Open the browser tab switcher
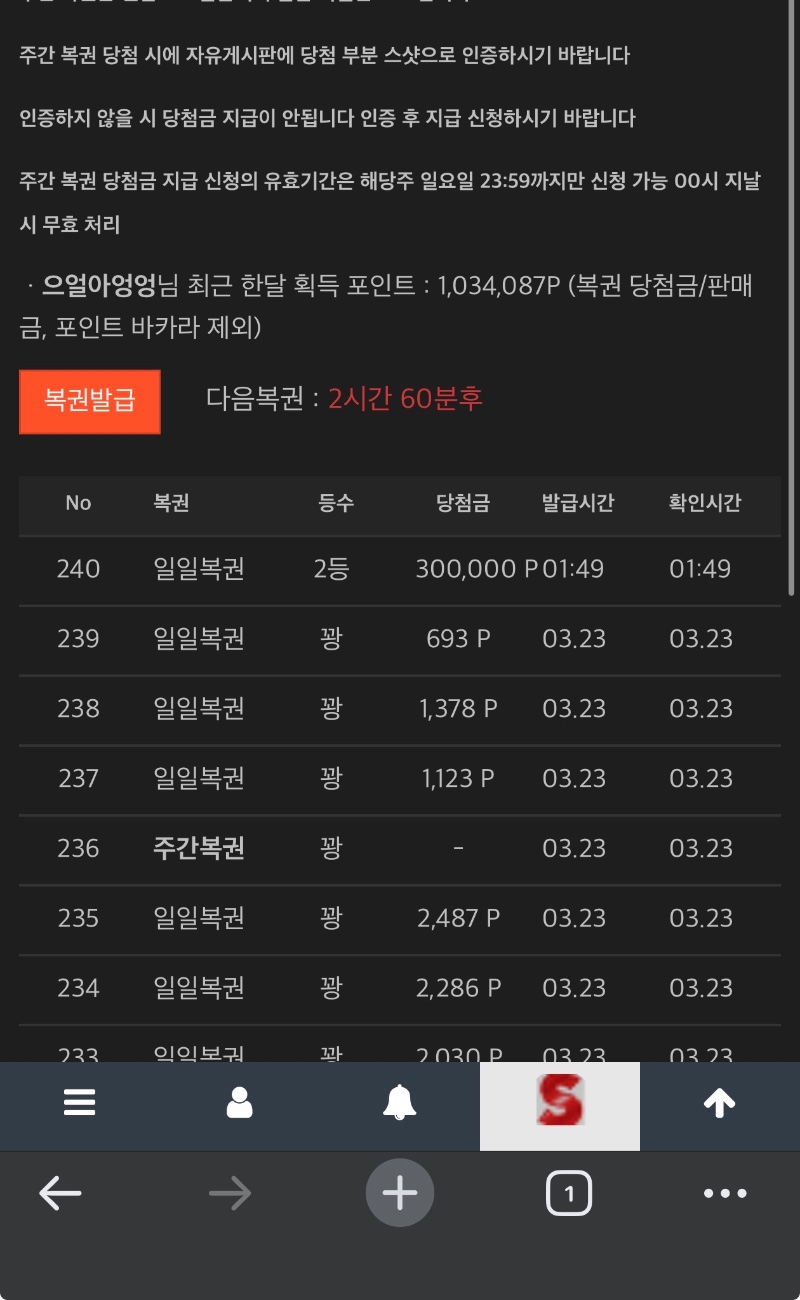Image resolution: width=800 pixels, height=1300 pixels. coord(568,1193)
